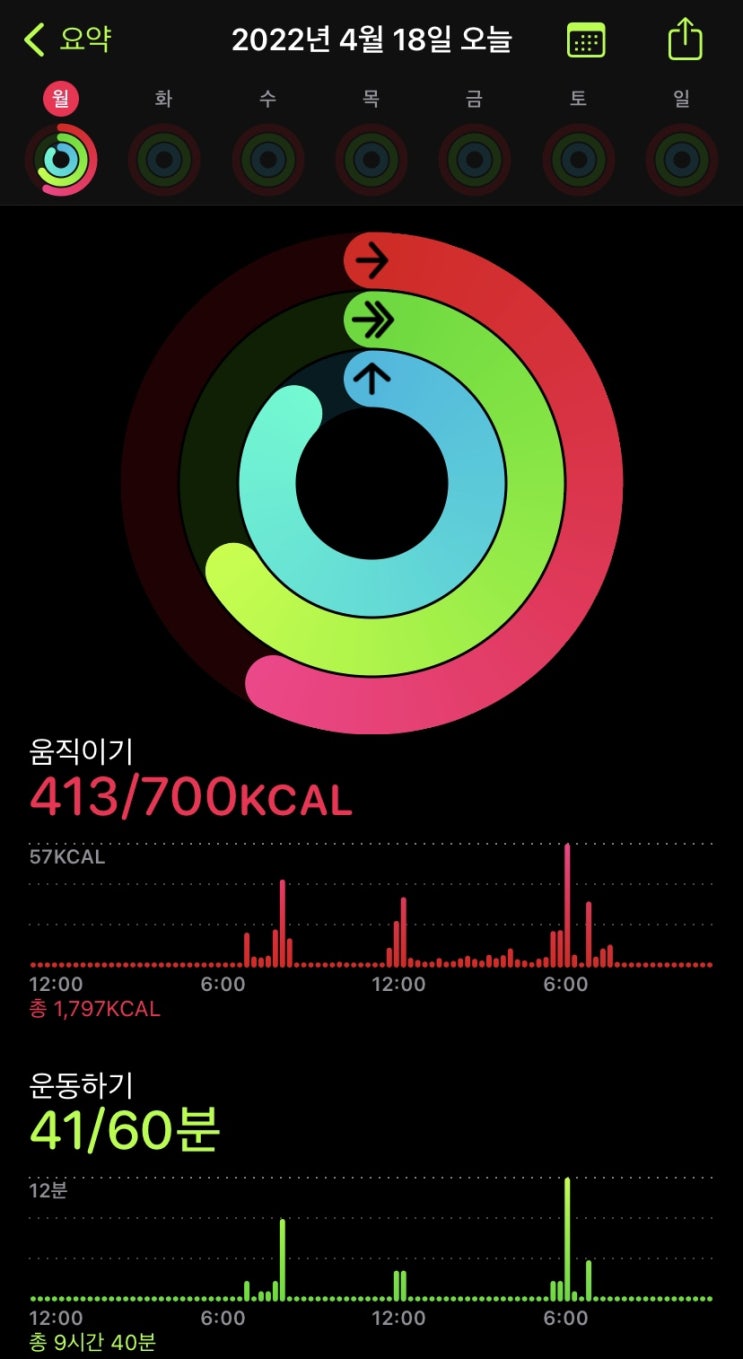Select Sunday (일) activity rings
The height and width of the screenshot is (1359, 743).
(682, 143)
